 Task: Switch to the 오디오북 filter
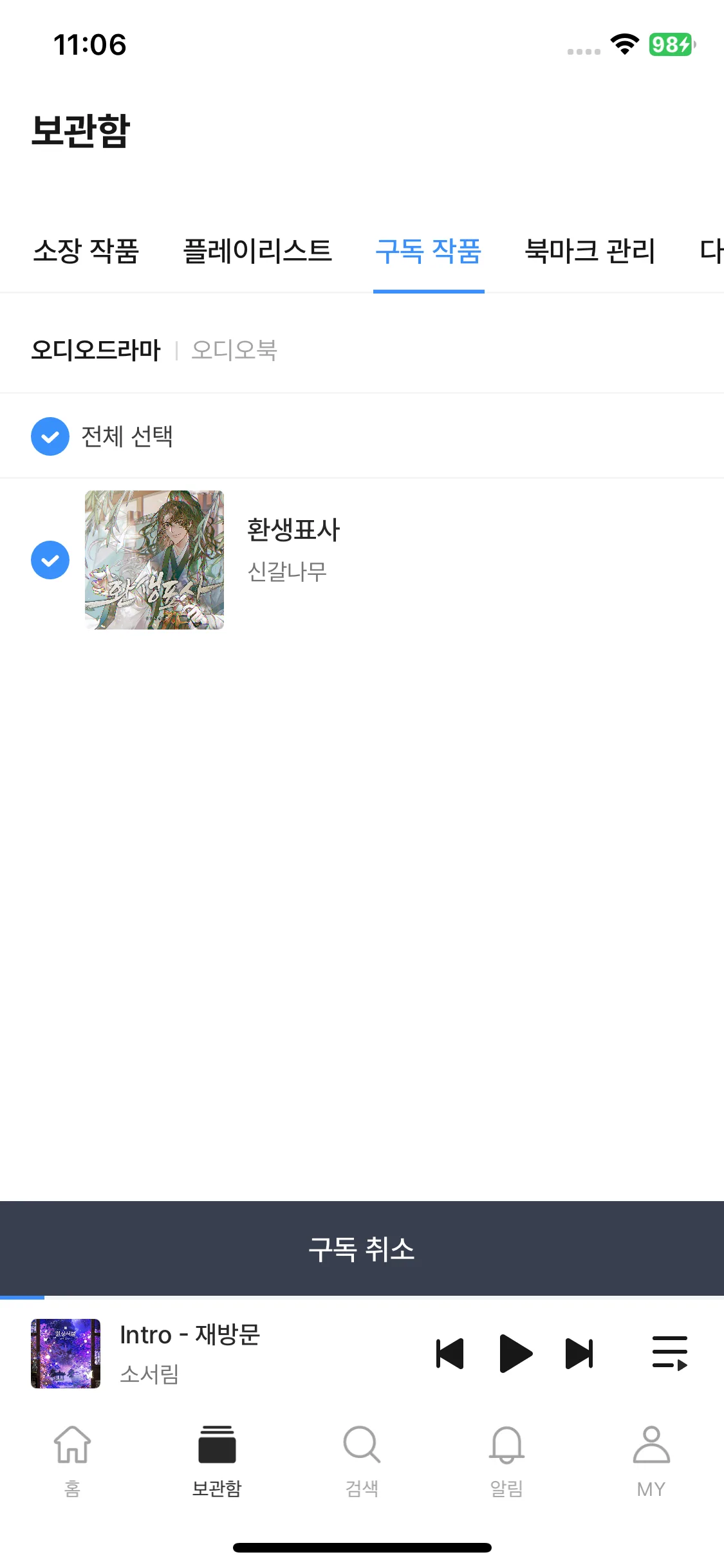point(234,350)
